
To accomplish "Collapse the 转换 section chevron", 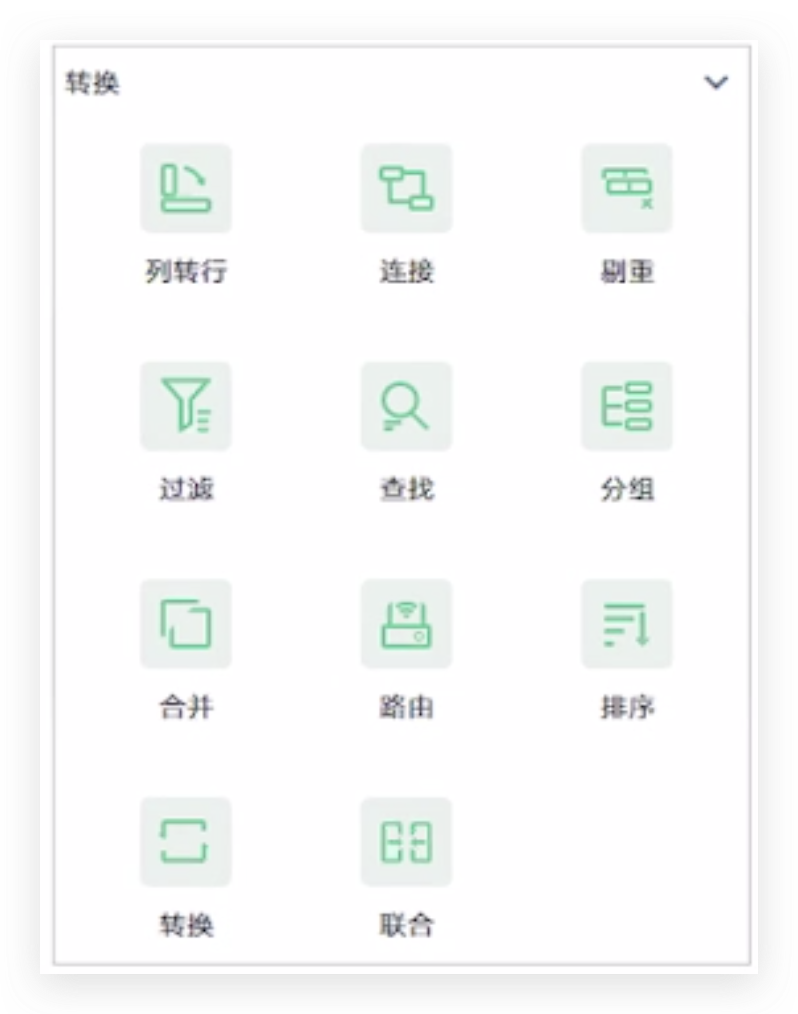I will click(716, 83).
